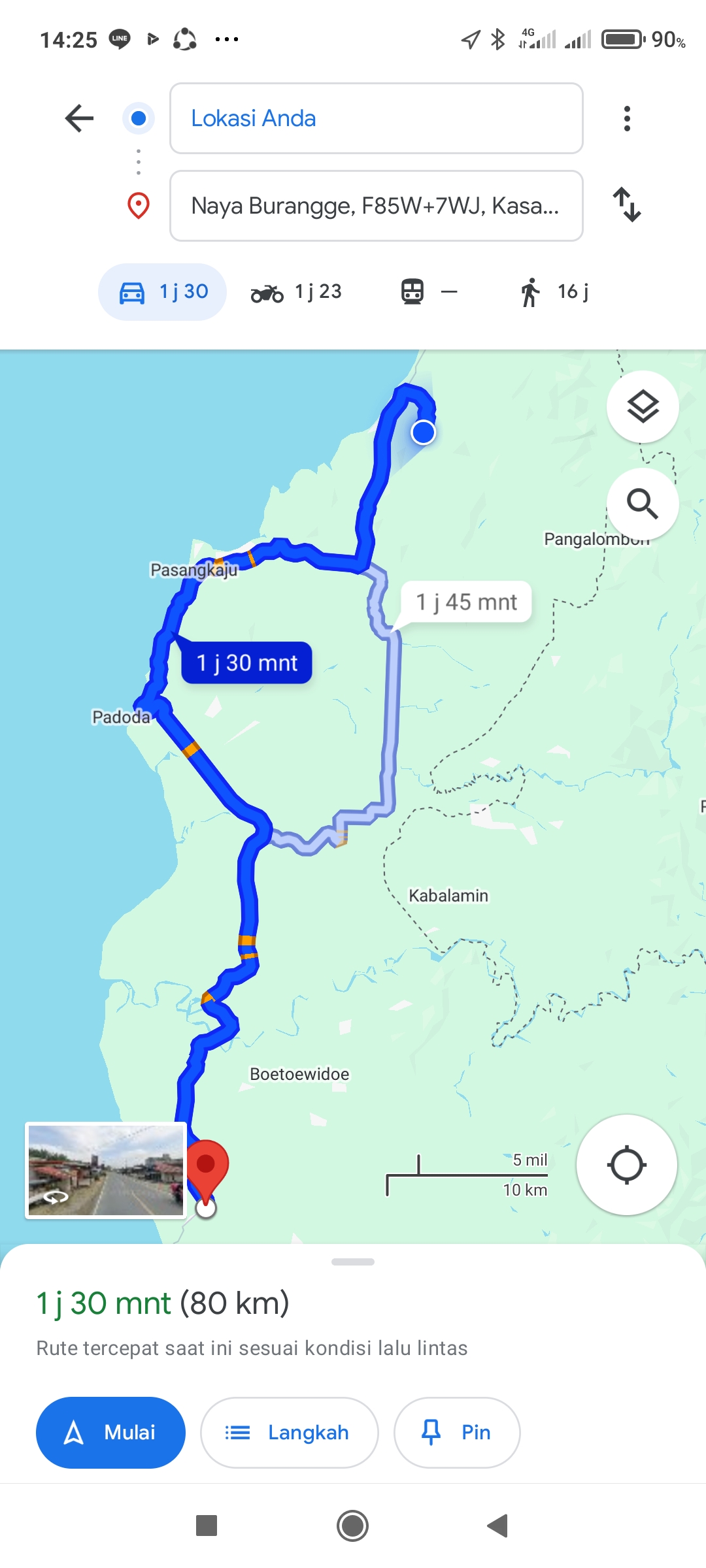Pin this route
This screenshot has width=706, height=1568.
456,1432
